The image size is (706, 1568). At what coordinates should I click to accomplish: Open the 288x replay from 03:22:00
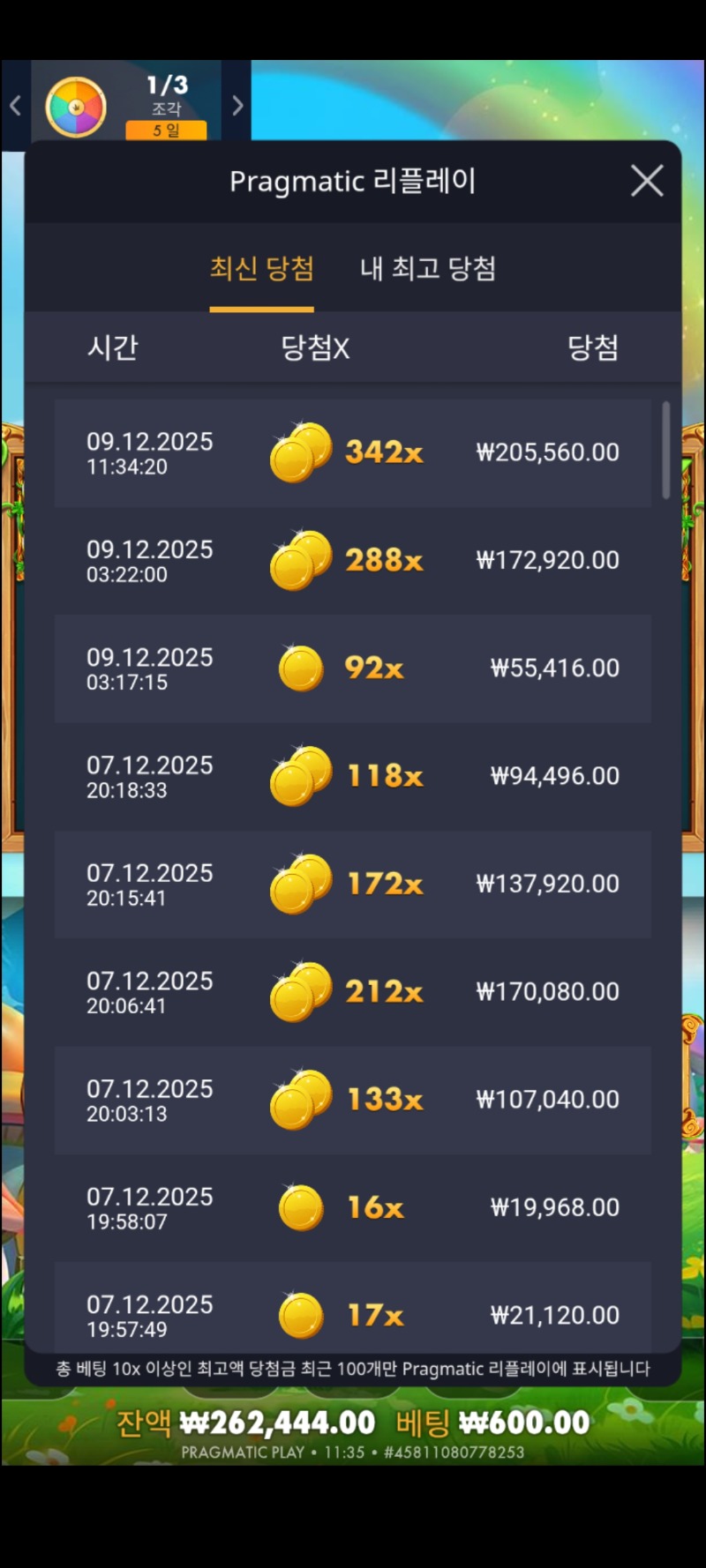353,560
